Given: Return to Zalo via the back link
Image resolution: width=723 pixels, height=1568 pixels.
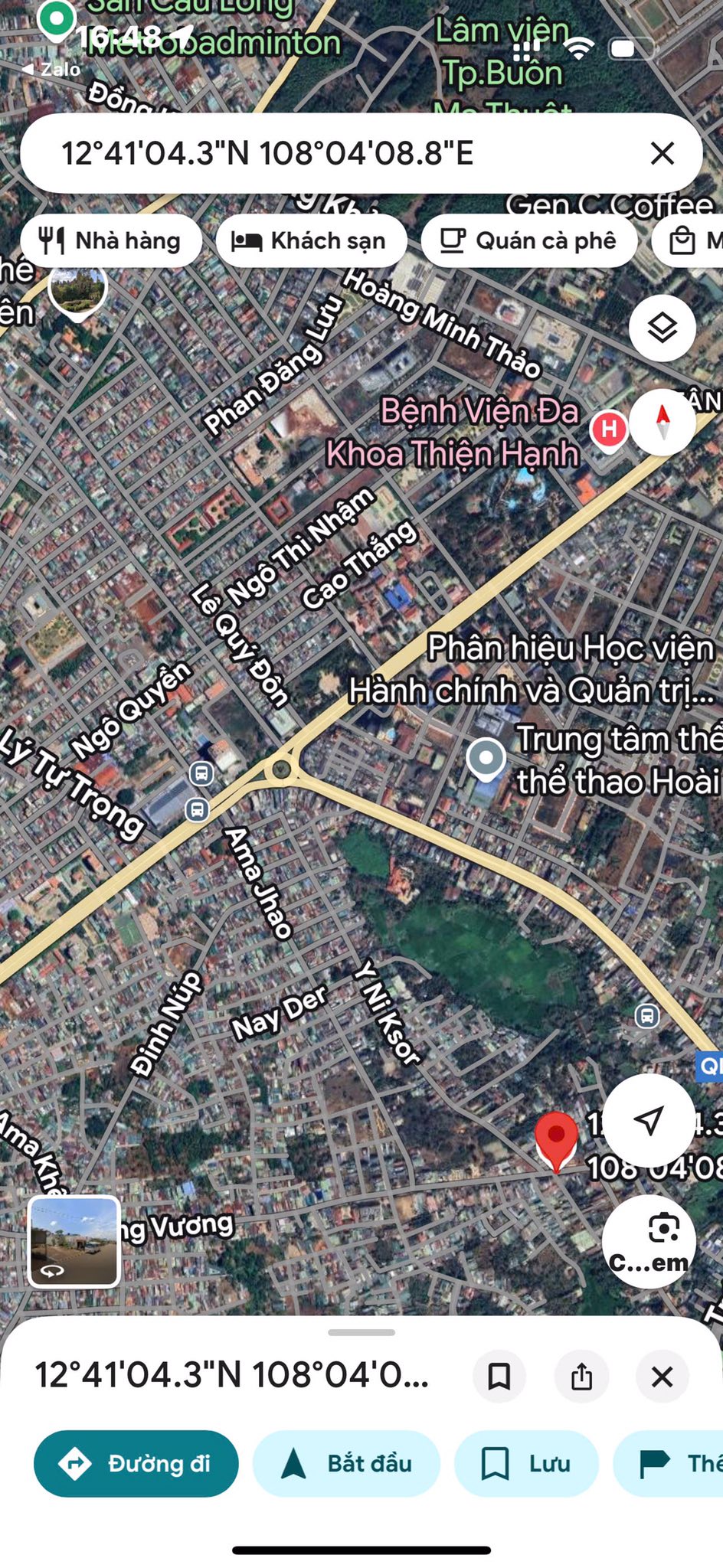Looking at the screenshot, I should (x=52, y=70).
